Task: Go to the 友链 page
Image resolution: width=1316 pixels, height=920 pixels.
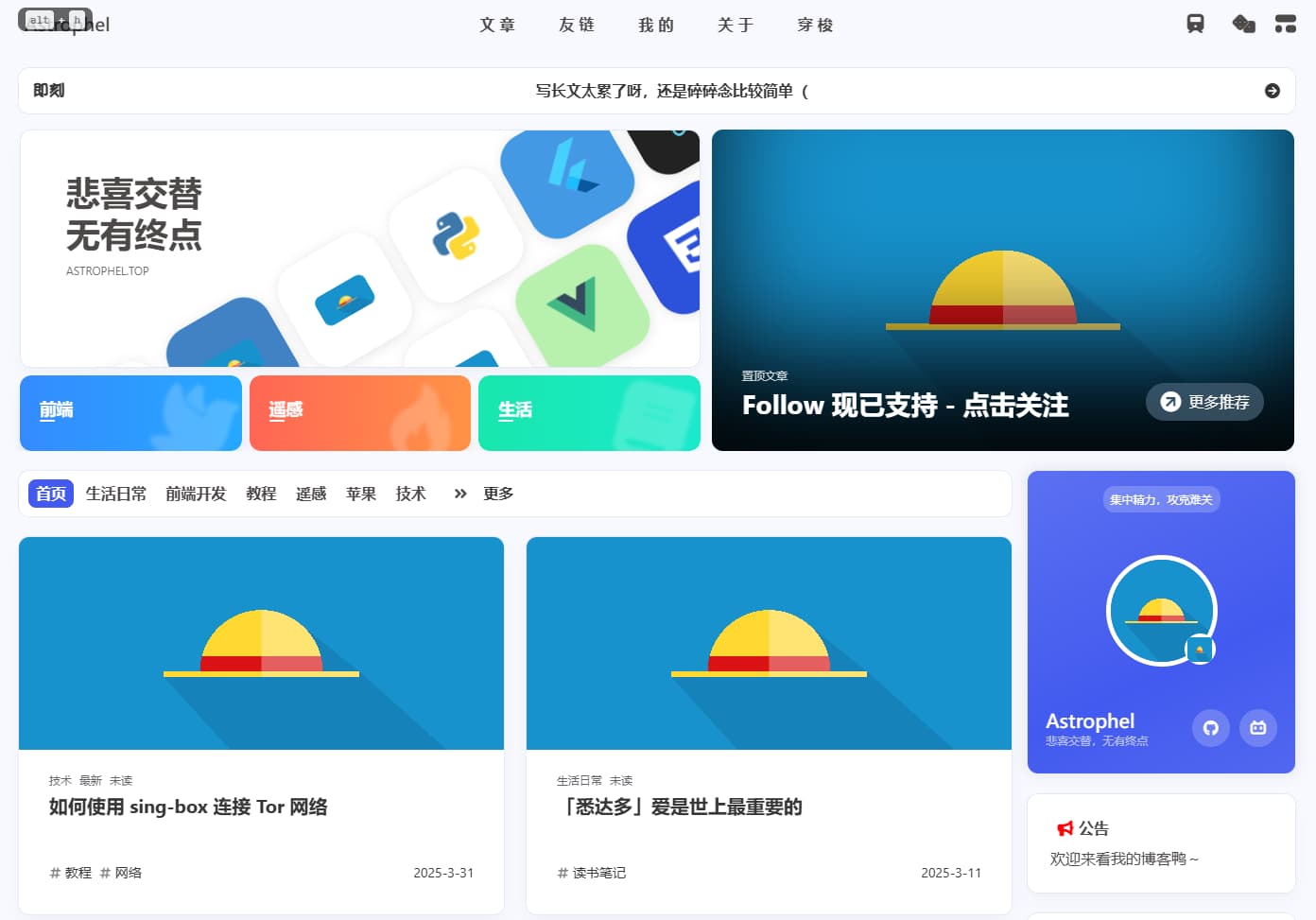Action: point(577,25)
